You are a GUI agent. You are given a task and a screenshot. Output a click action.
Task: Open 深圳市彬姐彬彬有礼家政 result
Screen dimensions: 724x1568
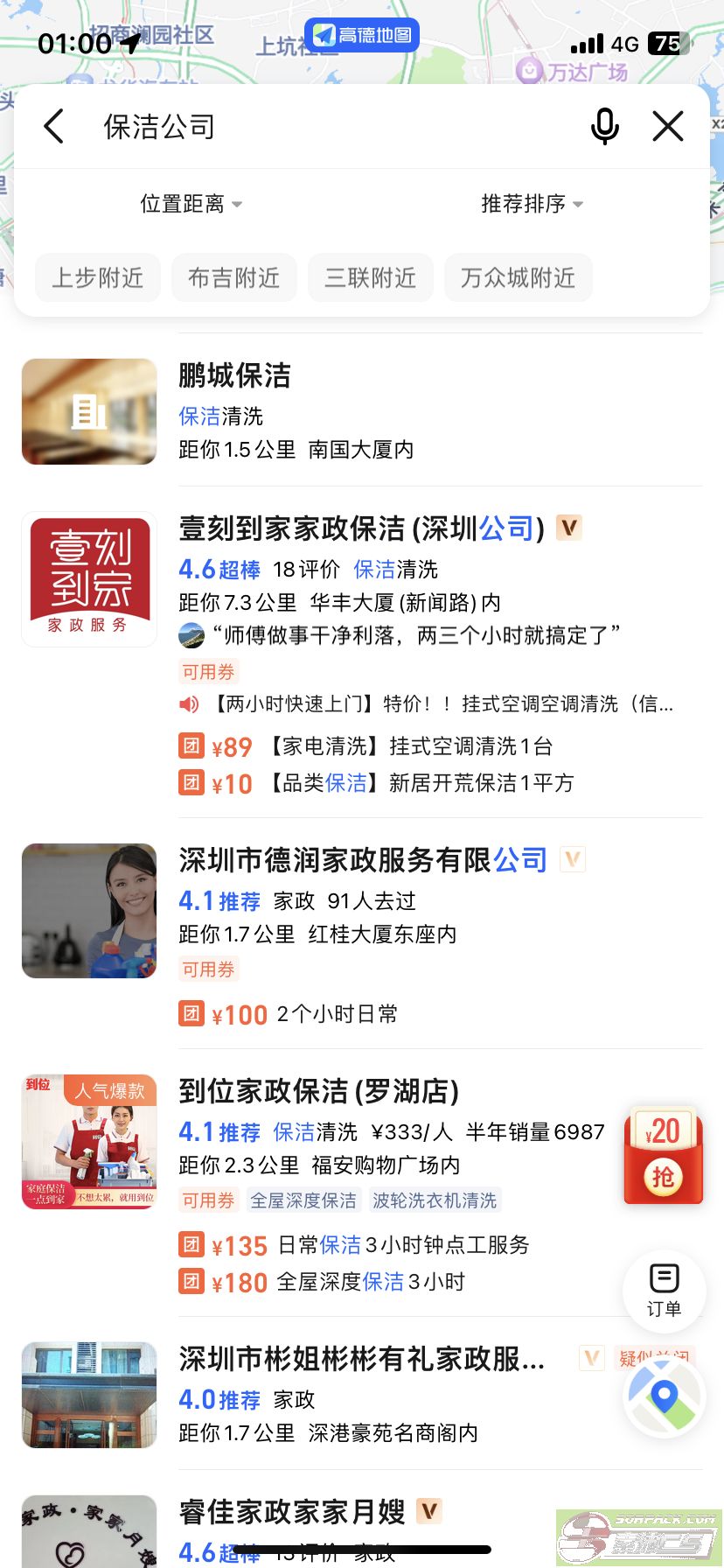pyautogui.click(x=360, y=1360)
